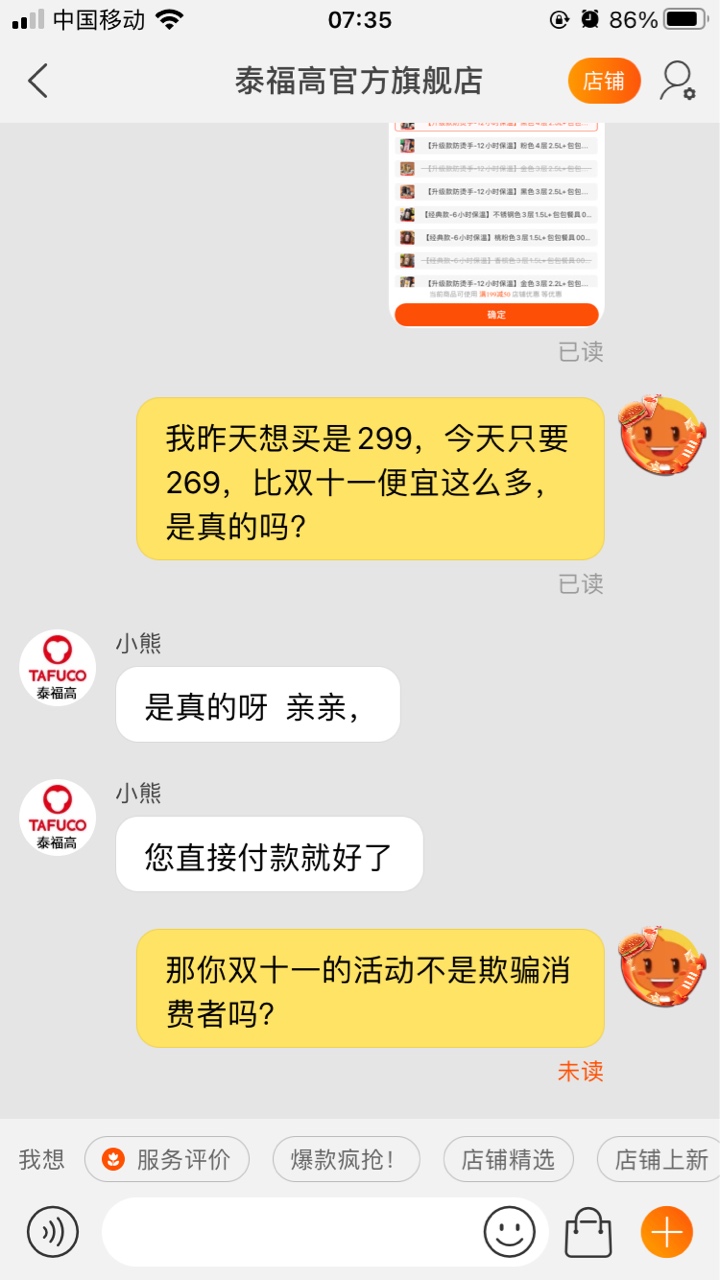
Task: Open the emoji picker
Action: pyautogui.click(x=509, y=1232)
